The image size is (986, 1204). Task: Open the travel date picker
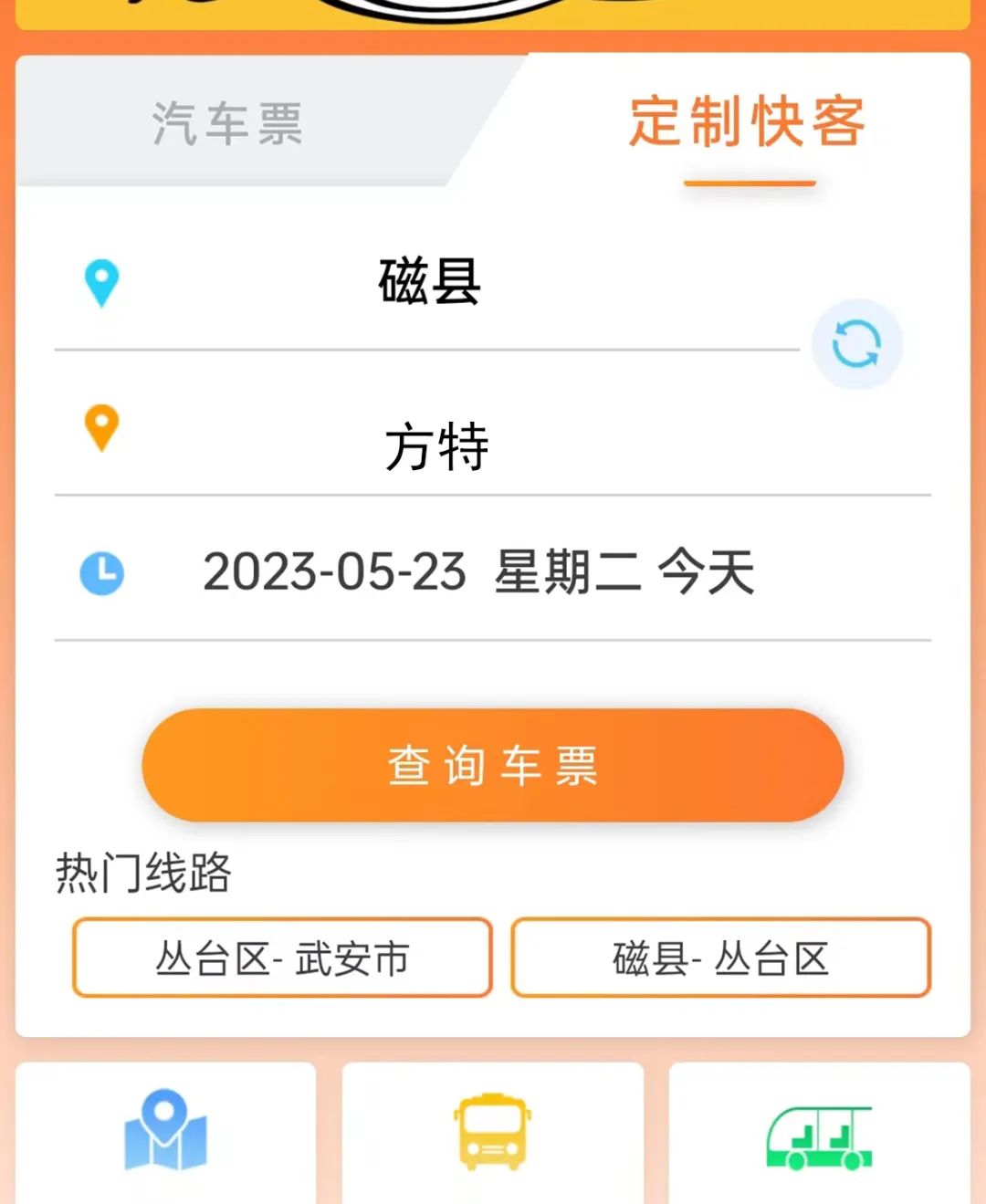coord(478,572)
